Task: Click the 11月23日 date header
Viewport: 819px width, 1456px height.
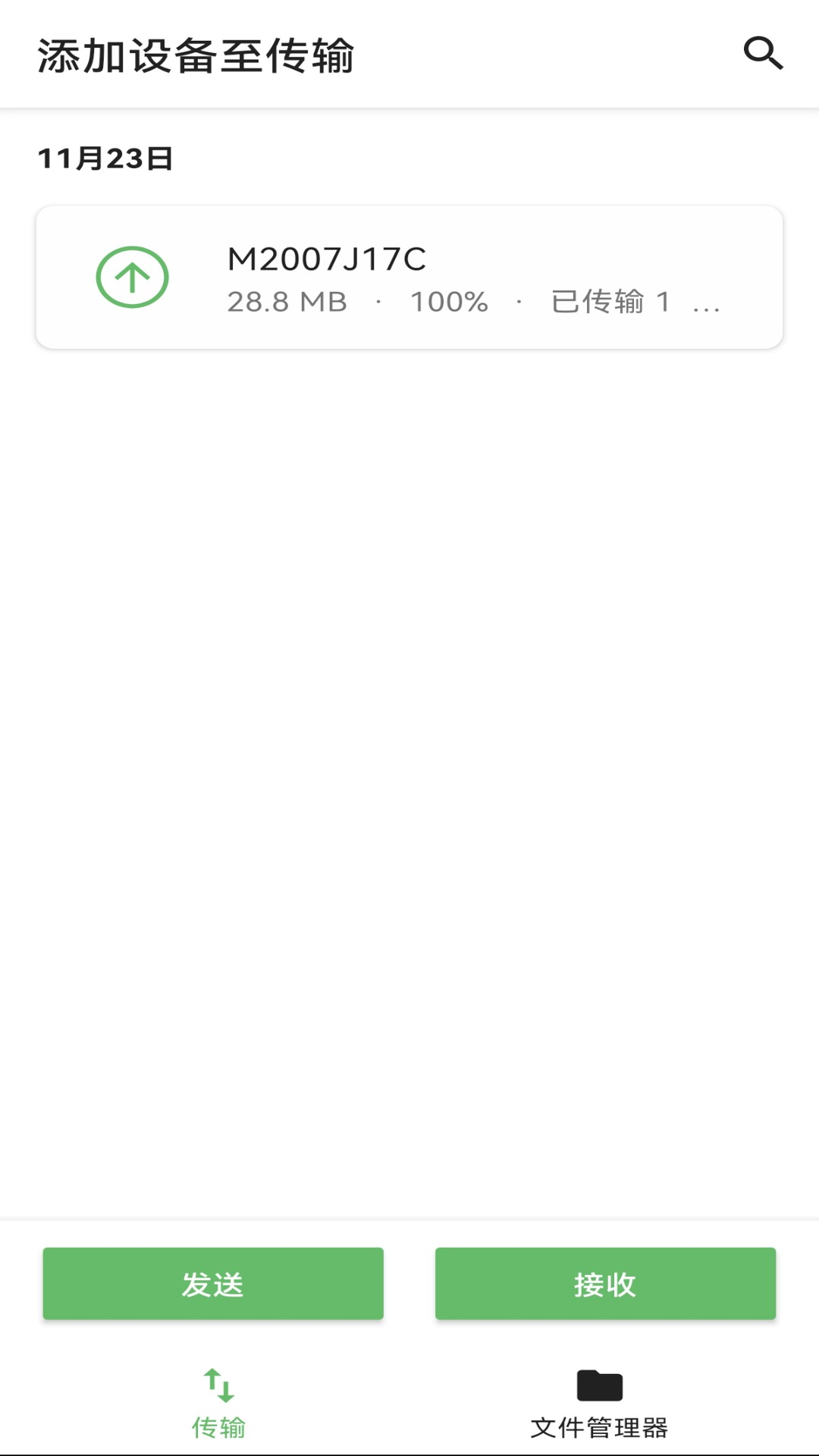Action: pos(105,158)
